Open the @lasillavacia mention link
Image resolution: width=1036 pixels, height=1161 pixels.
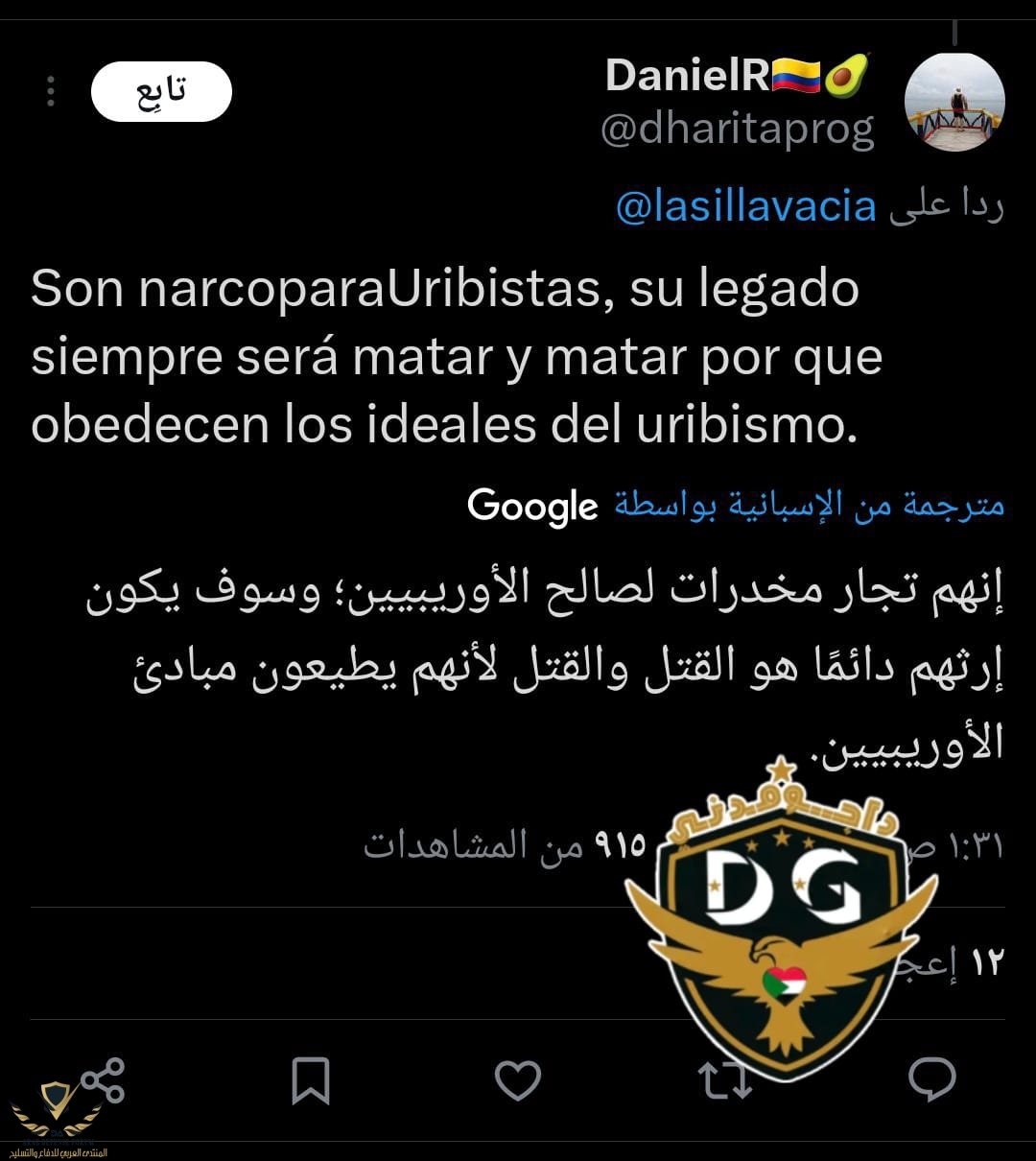coord(745,206)
